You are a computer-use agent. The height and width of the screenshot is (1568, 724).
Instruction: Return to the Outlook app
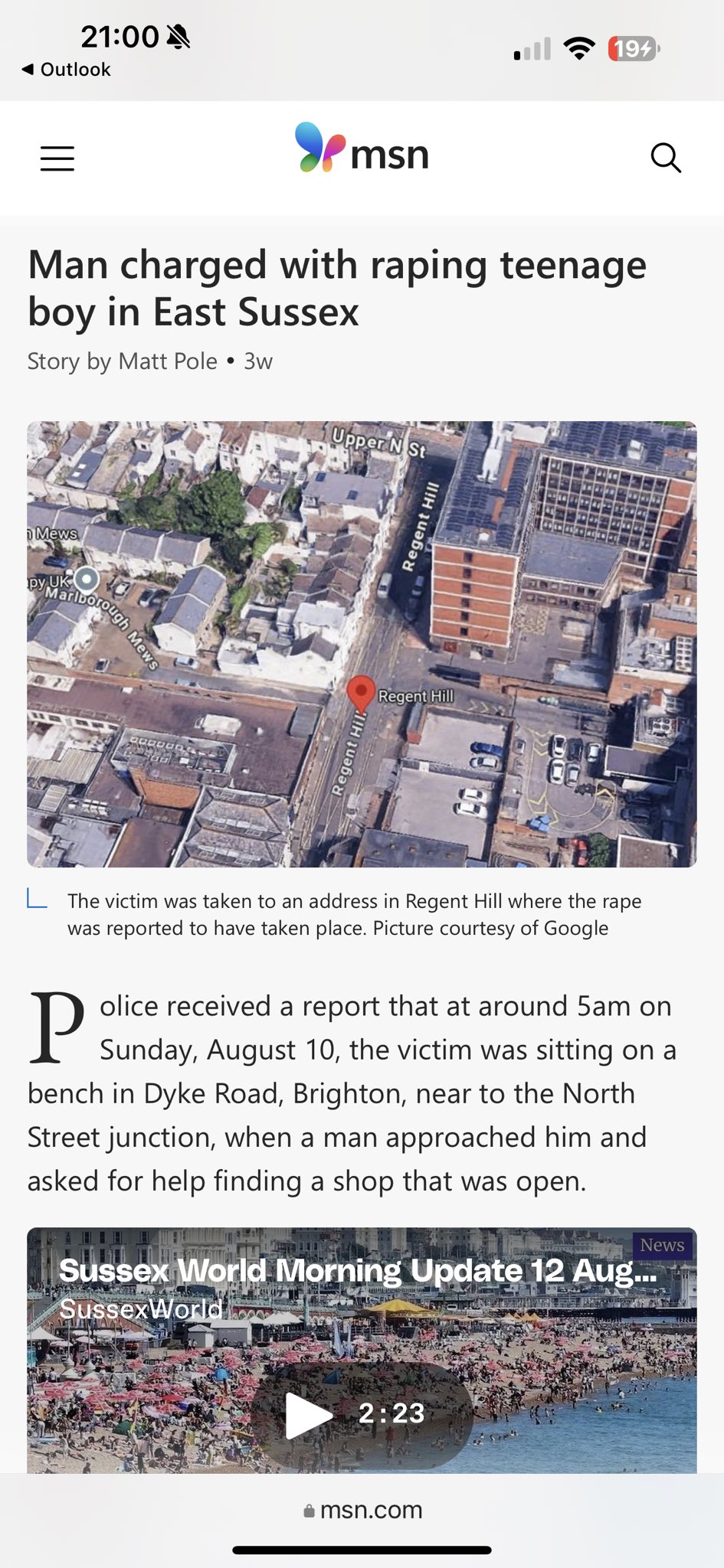coord(67,70)
